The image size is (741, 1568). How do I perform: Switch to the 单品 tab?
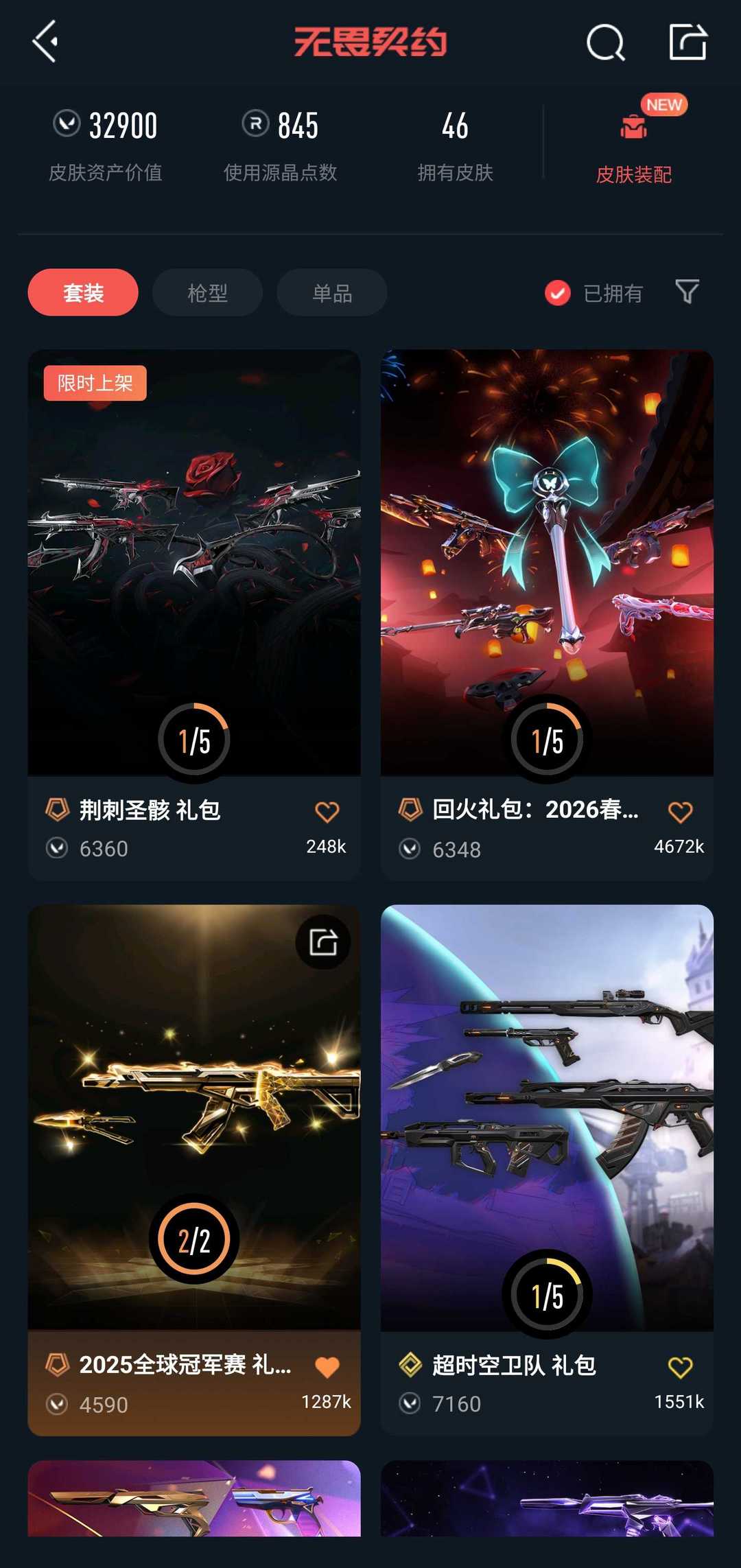click(x=332, y=293)
